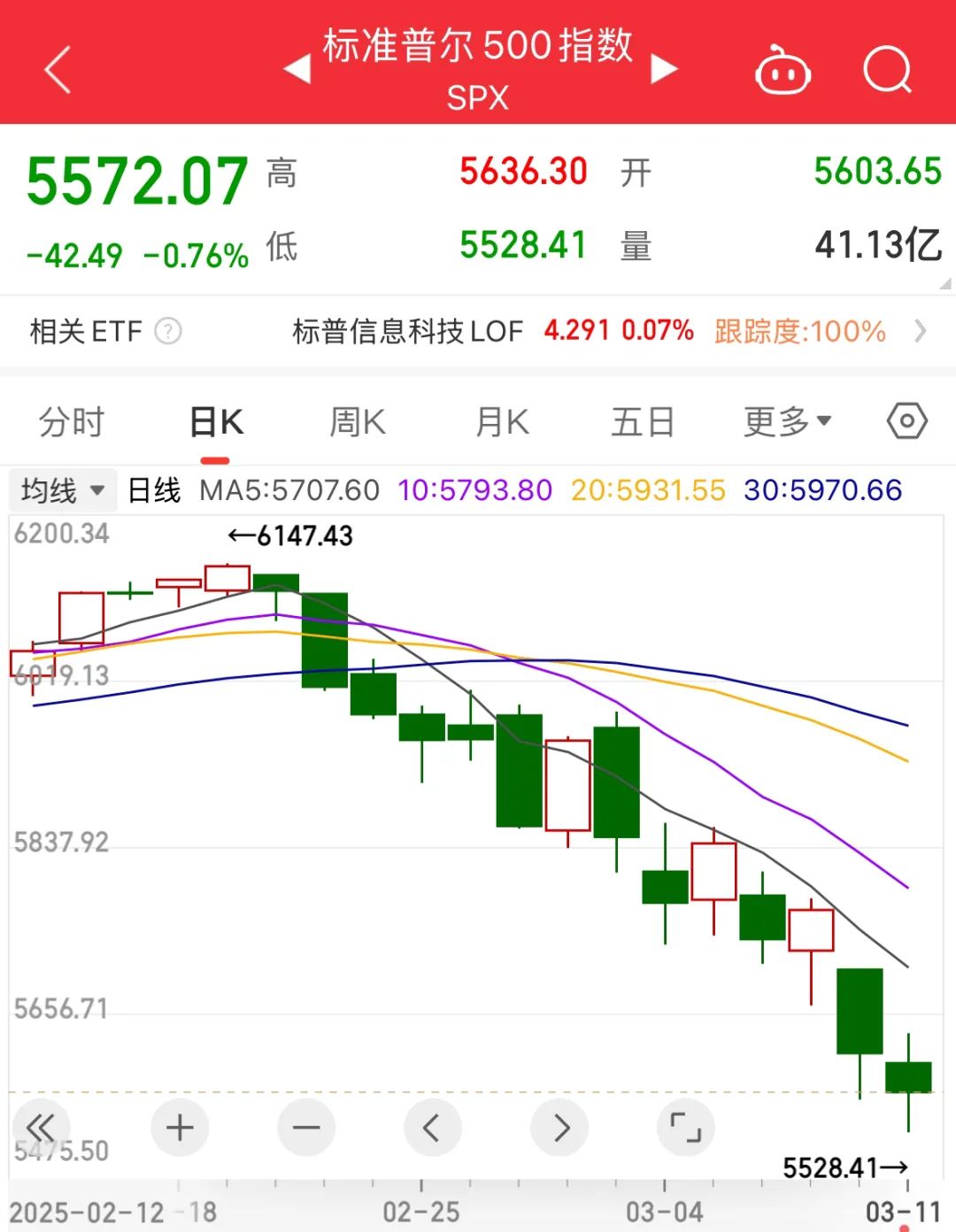Move the chart one step right

[x=559, y=1128]
